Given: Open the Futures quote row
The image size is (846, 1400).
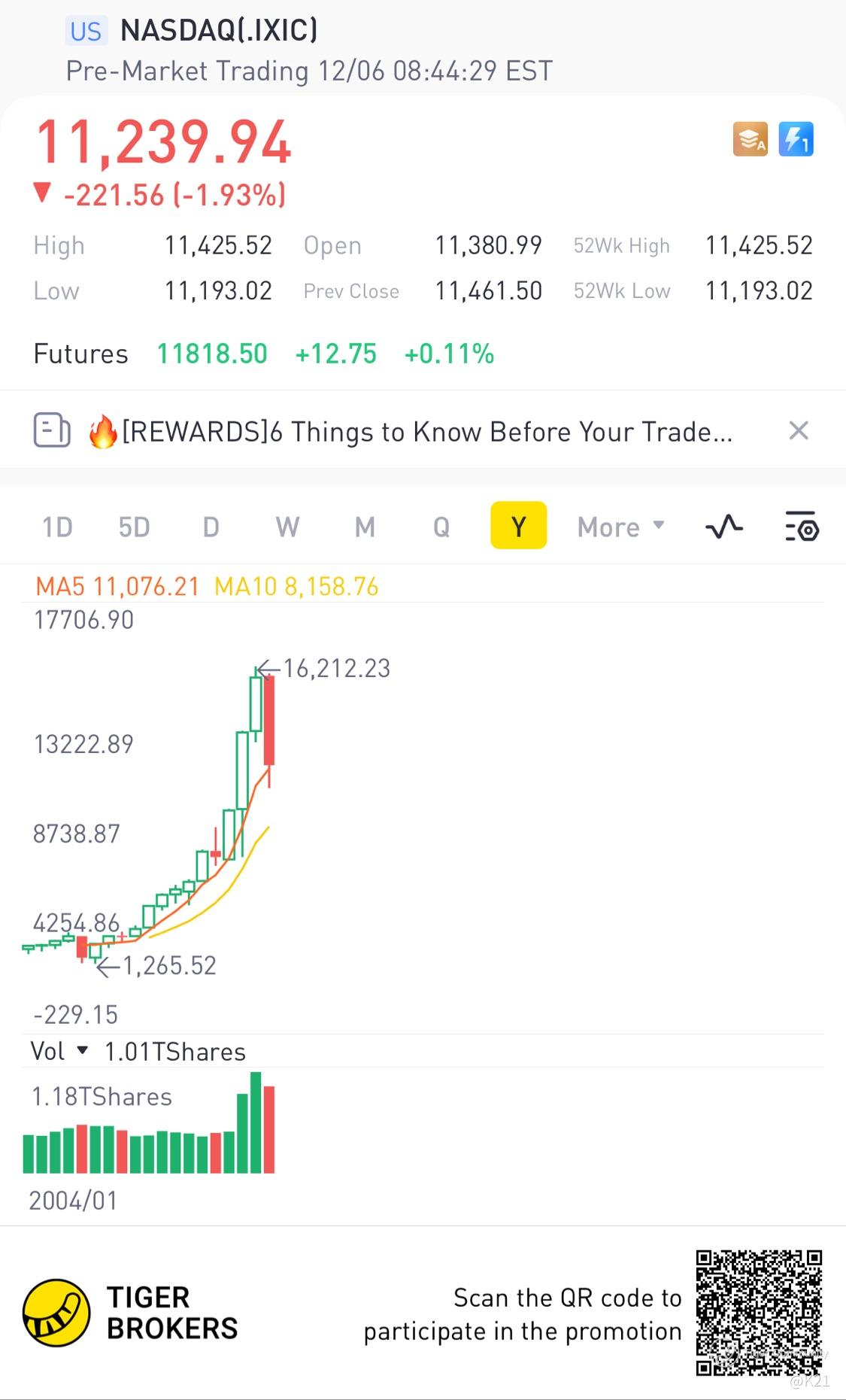Looking at the screenshot, I should [263, 354].
